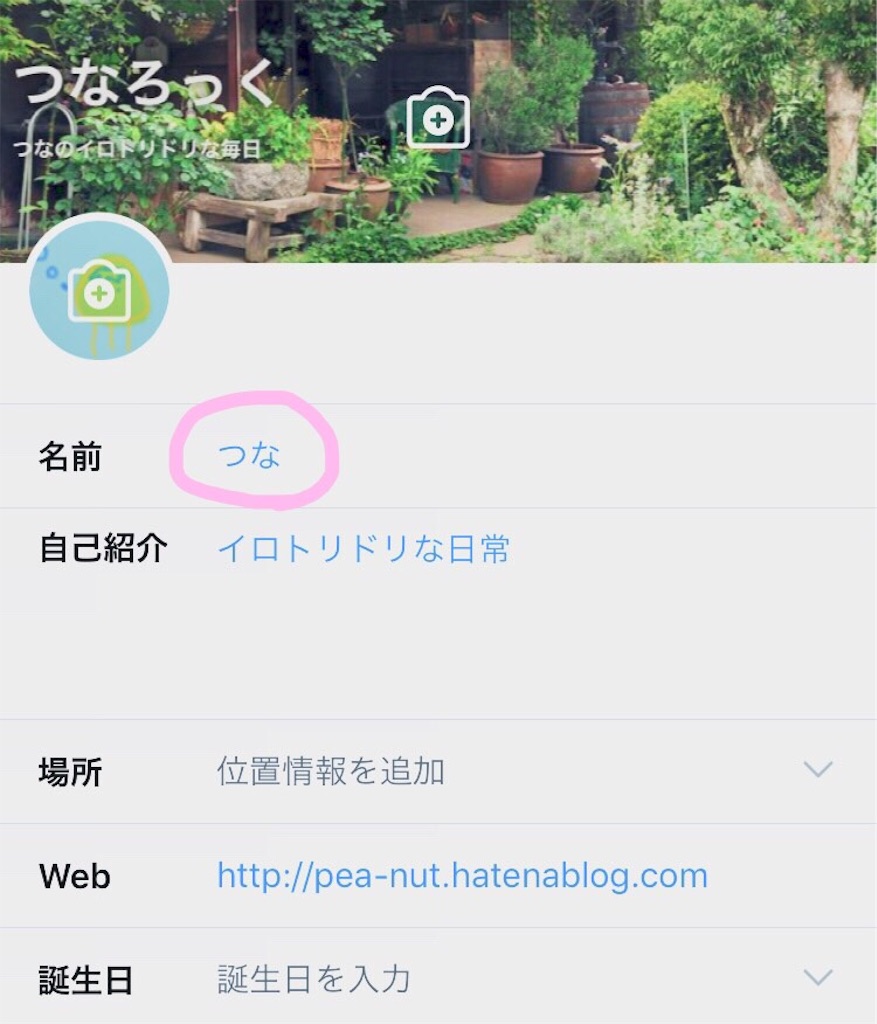
Task: Click the Web field label
Action: point(72,876)
